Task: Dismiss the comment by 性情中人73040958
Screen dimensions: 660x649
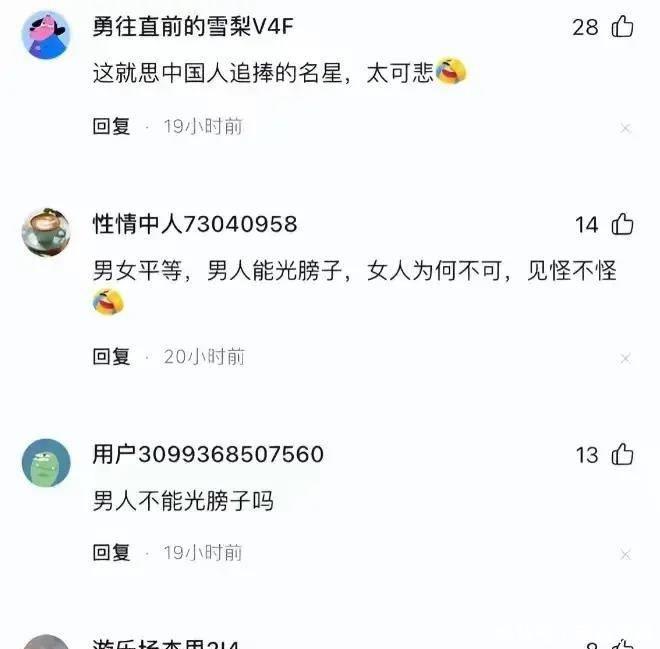Action: (625, 359)
